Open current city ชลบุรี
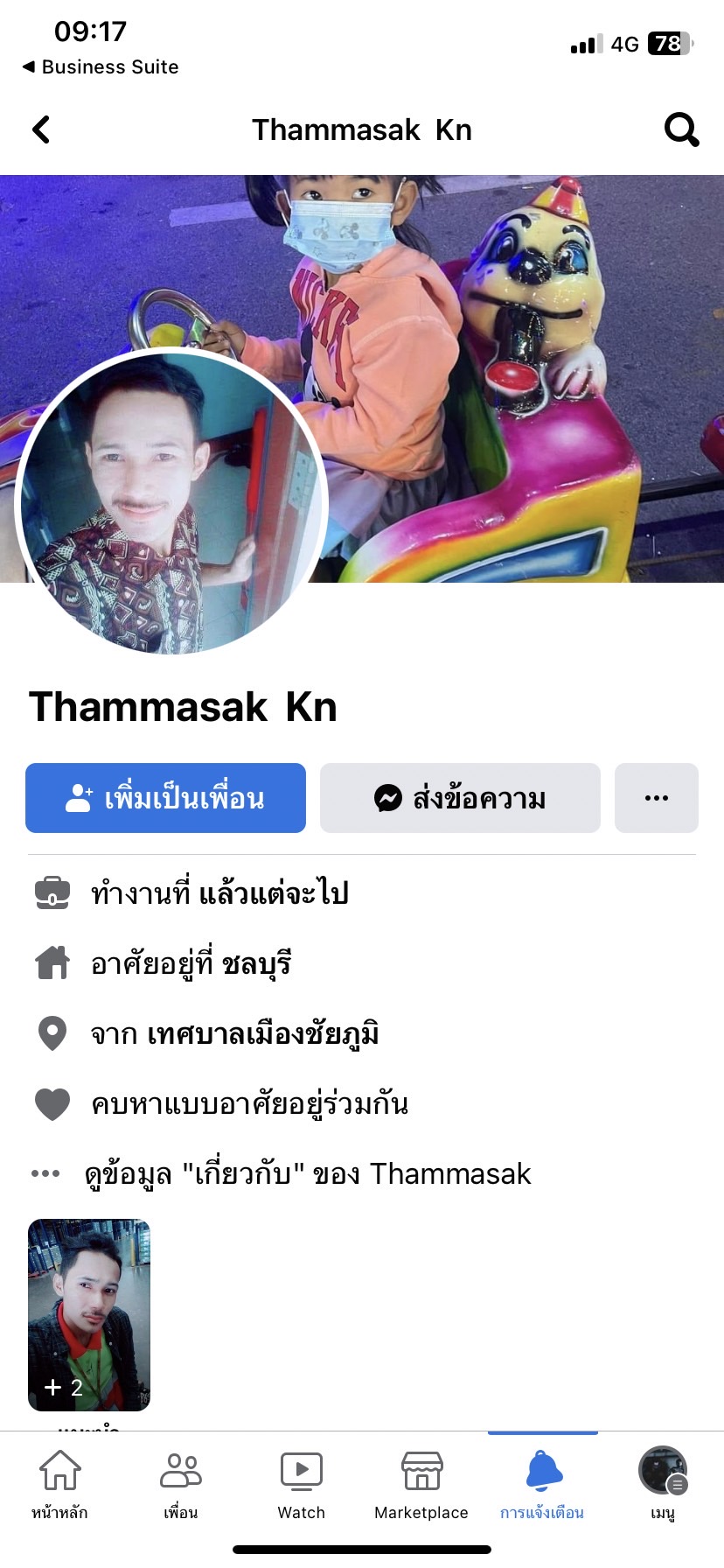Image resolution: width=724 pixels, height=1568 pixels. pos(255,963)
